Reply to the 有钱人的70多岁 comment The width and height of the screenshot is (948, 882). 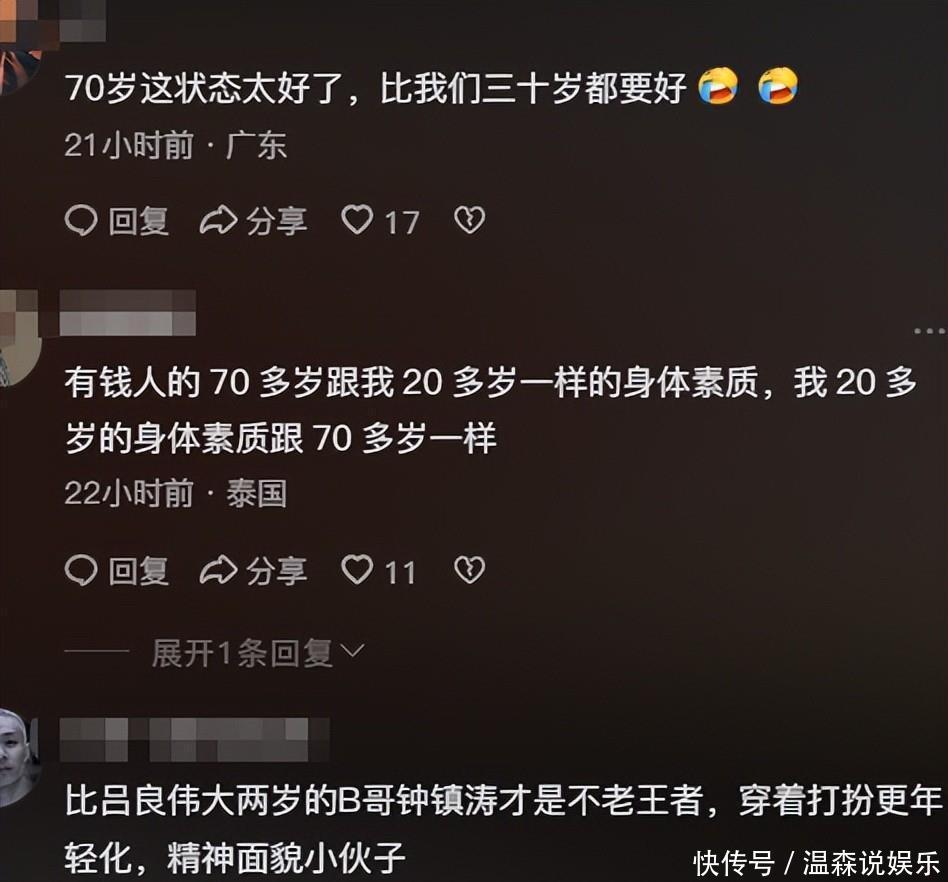coord(117,571)
